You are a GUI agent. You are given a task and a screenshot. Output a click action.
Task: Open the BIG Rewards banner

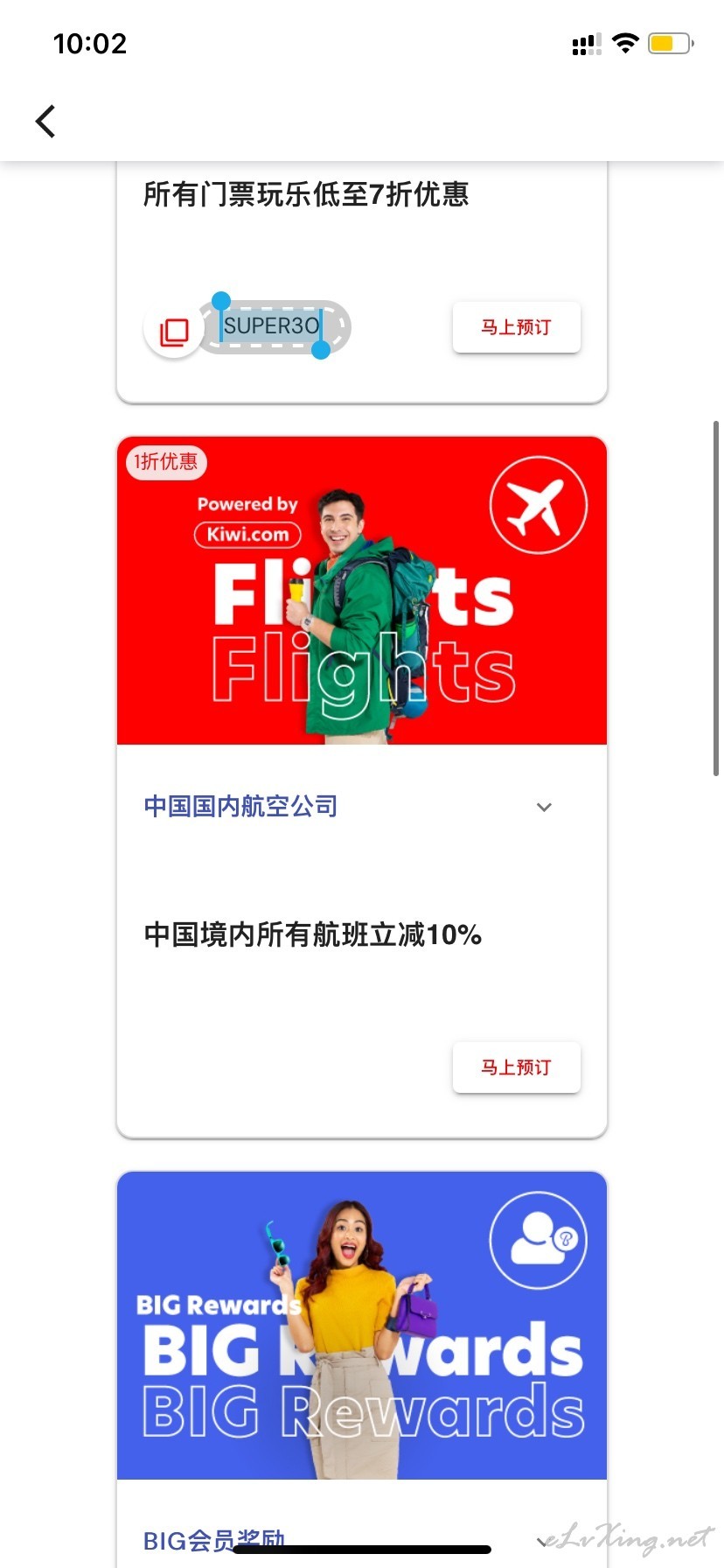(362, 1326)
